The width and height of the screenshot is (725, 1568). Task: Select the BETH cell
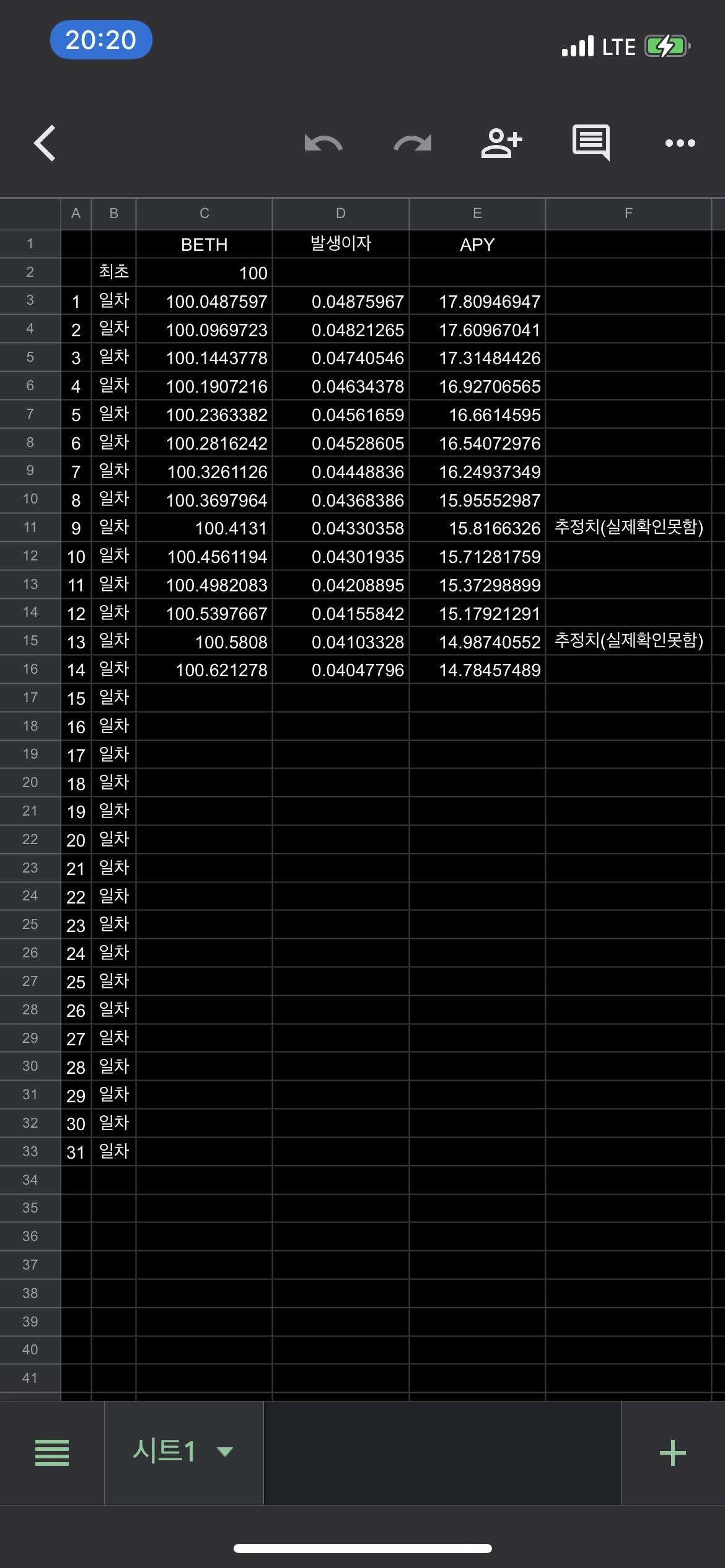point(204,245)
